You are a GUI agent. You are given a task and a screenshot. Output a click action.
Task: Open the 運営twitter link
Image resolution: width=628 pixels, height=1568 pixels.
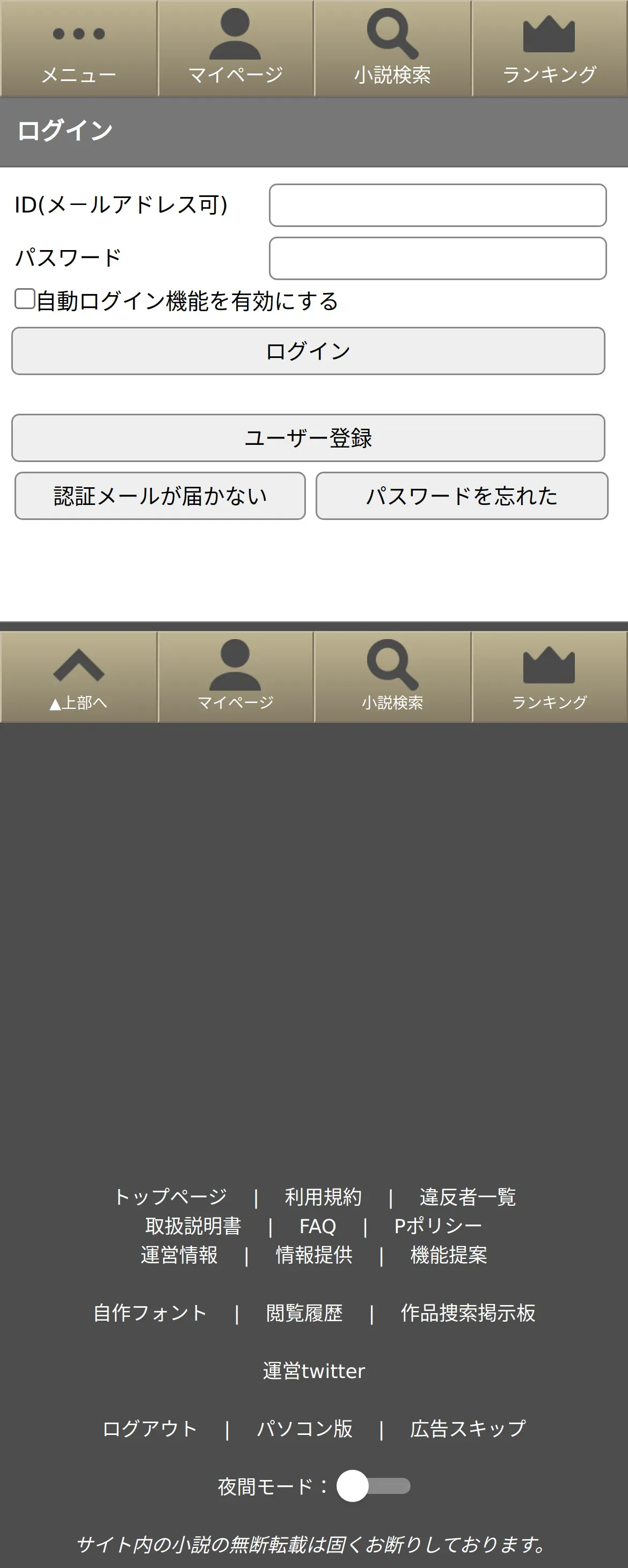313,1371
